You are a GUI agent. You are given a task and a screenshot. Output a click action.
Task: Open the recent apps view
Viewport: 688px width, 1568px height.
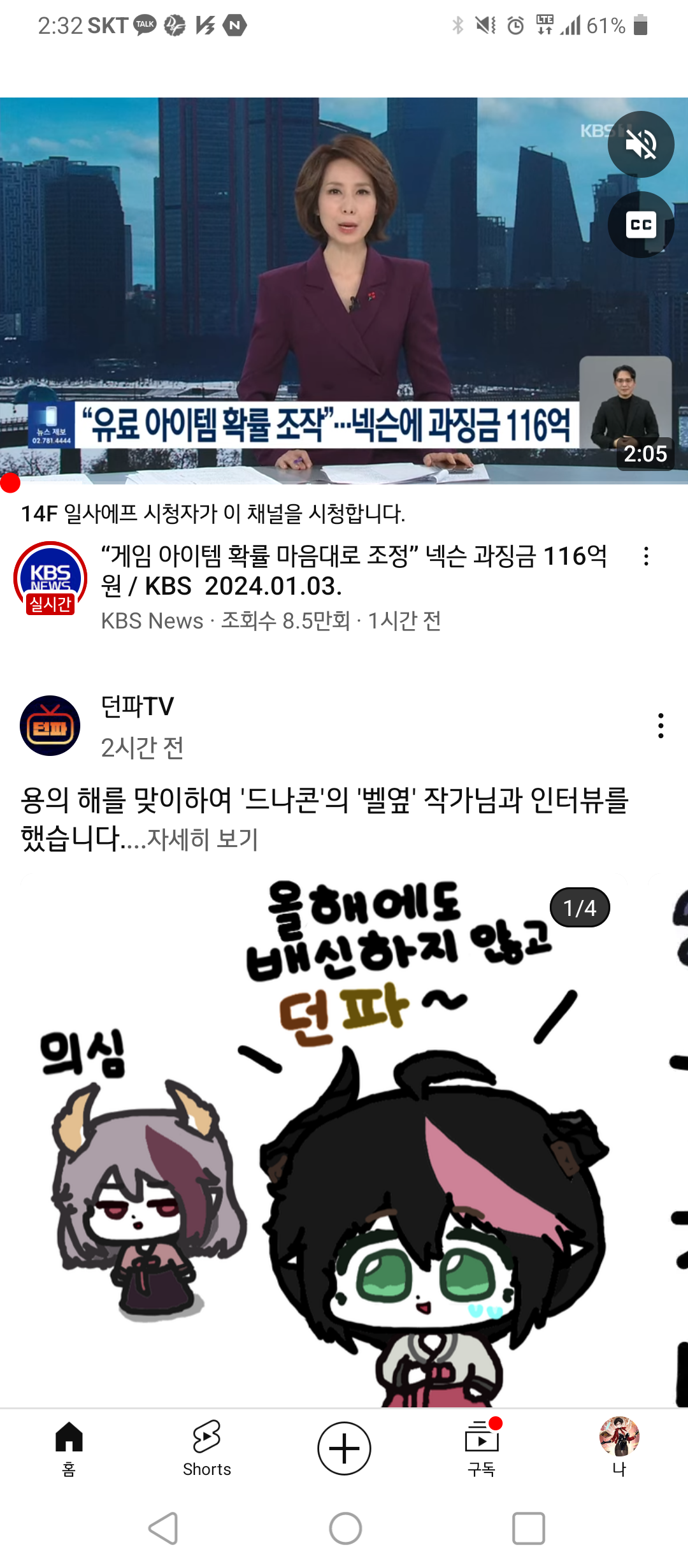coord(528,1528)
